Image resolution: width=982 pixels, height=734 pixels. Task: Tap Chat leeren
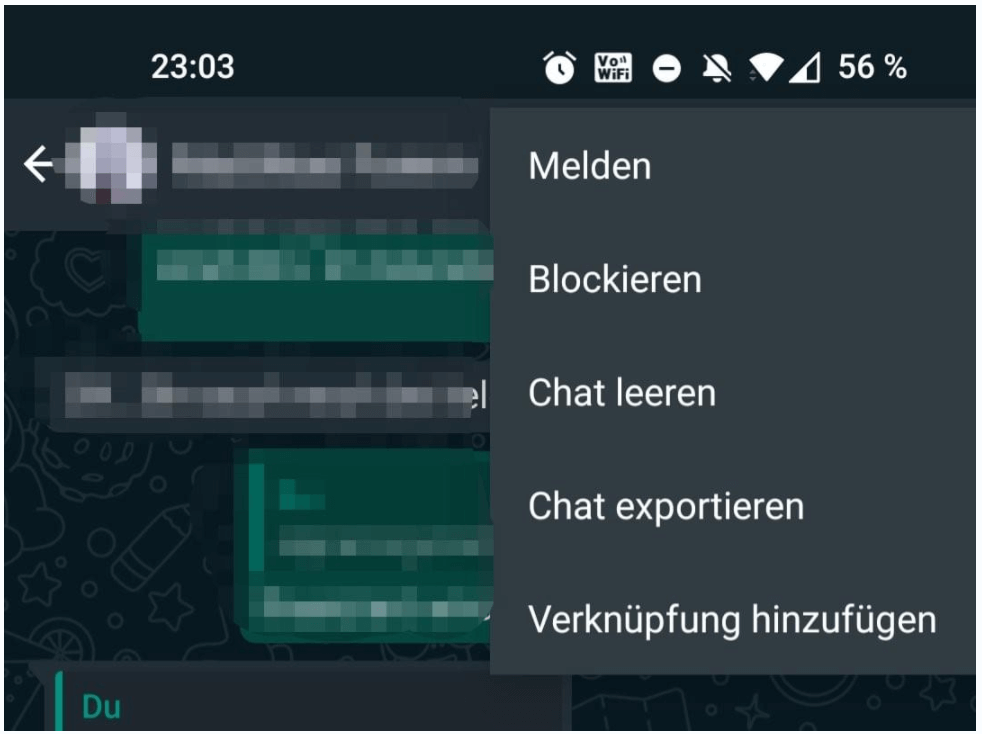coord(621,393)
